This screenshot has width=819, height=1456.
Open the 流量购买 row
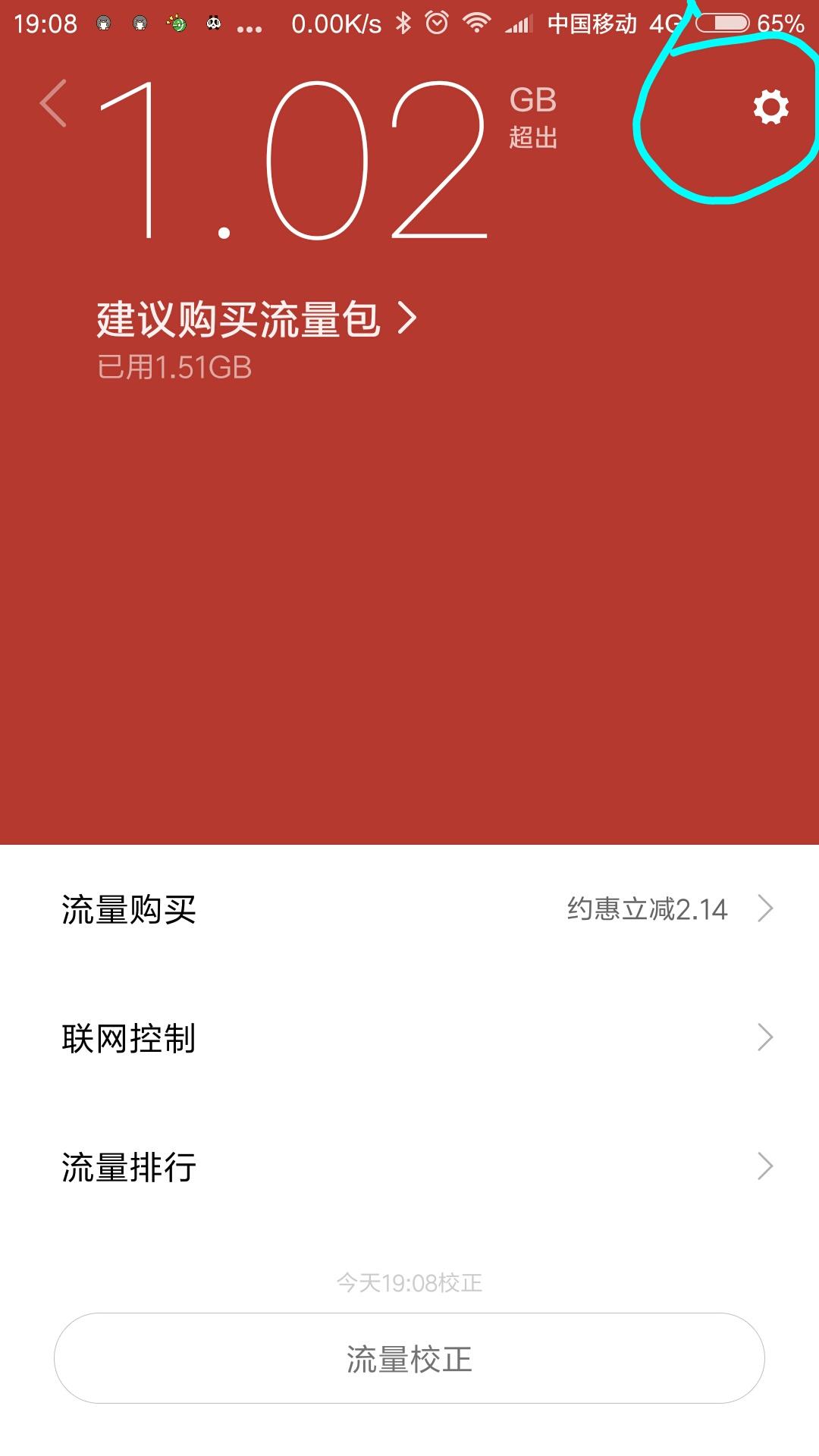click(409, 908)
